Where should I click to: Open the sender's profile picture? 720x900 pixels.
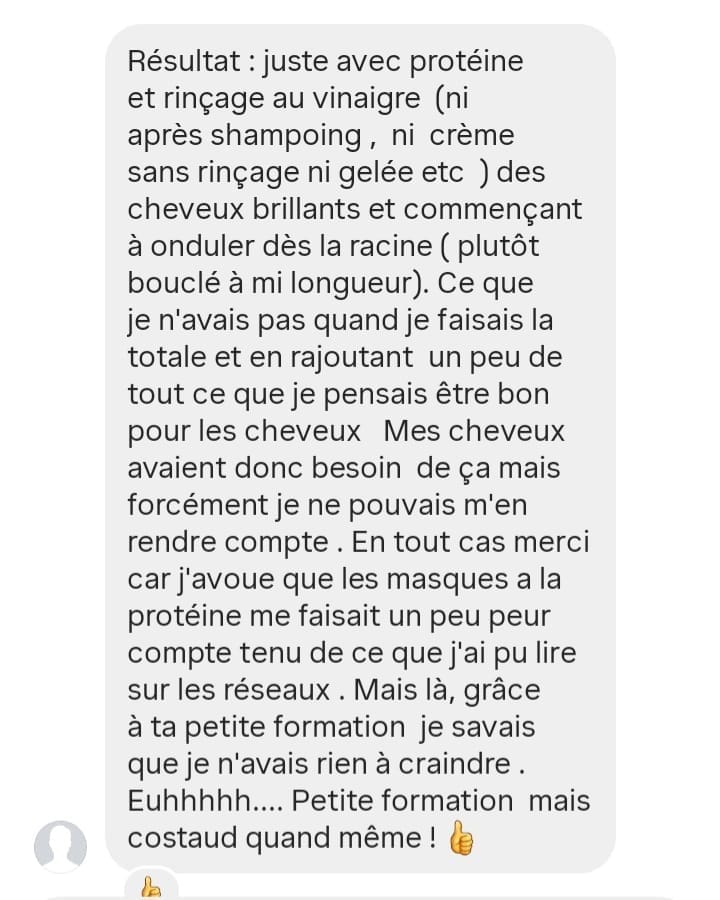pos(60,846)
